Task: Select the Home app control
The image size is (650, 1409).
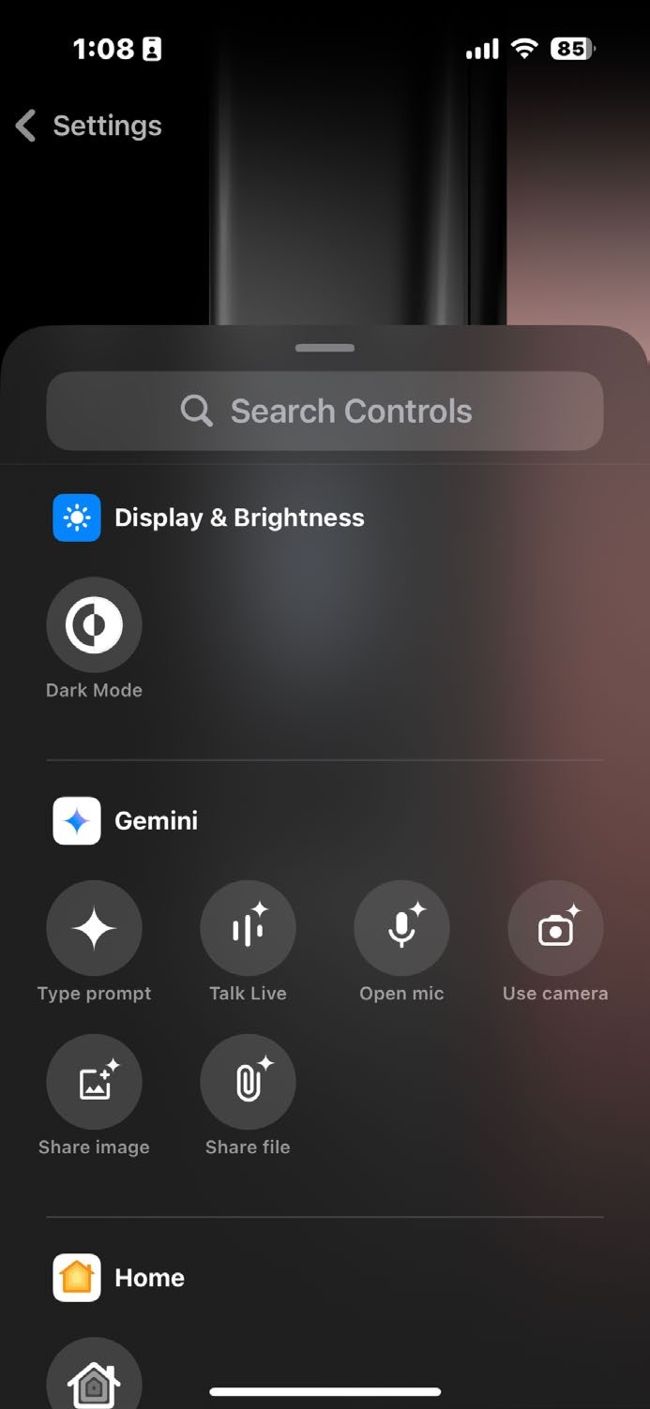Action: 94,1376
